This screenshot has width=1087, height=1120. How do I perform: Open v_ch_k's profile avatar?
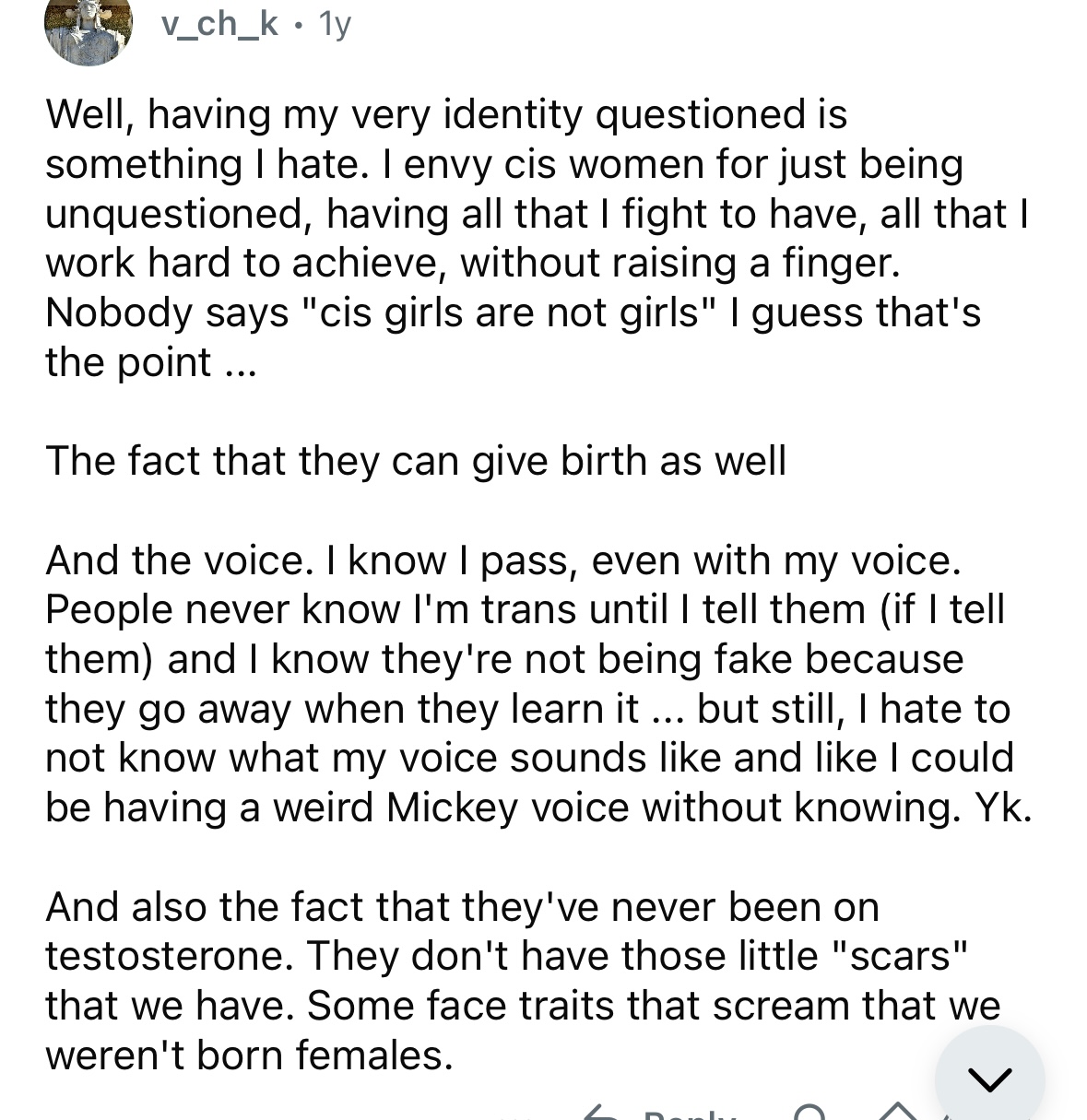pyautogui.click(x=89, y=29)
